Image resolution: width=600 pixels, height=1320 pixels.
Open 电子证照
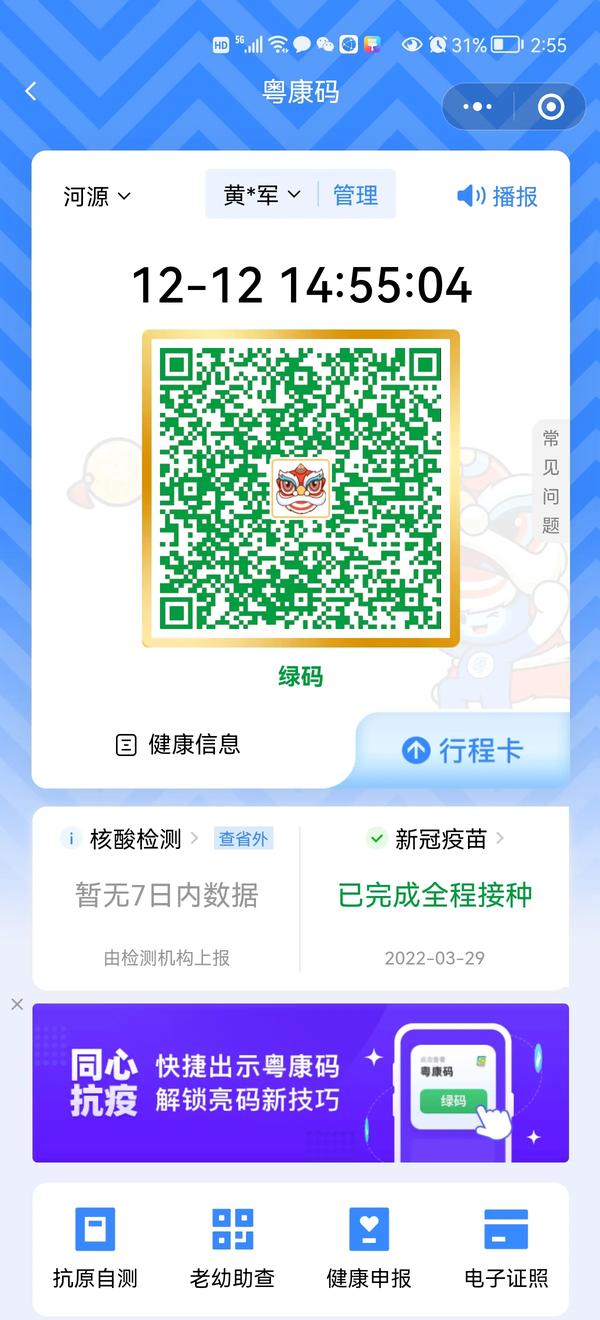click(x=506, y=1247)
